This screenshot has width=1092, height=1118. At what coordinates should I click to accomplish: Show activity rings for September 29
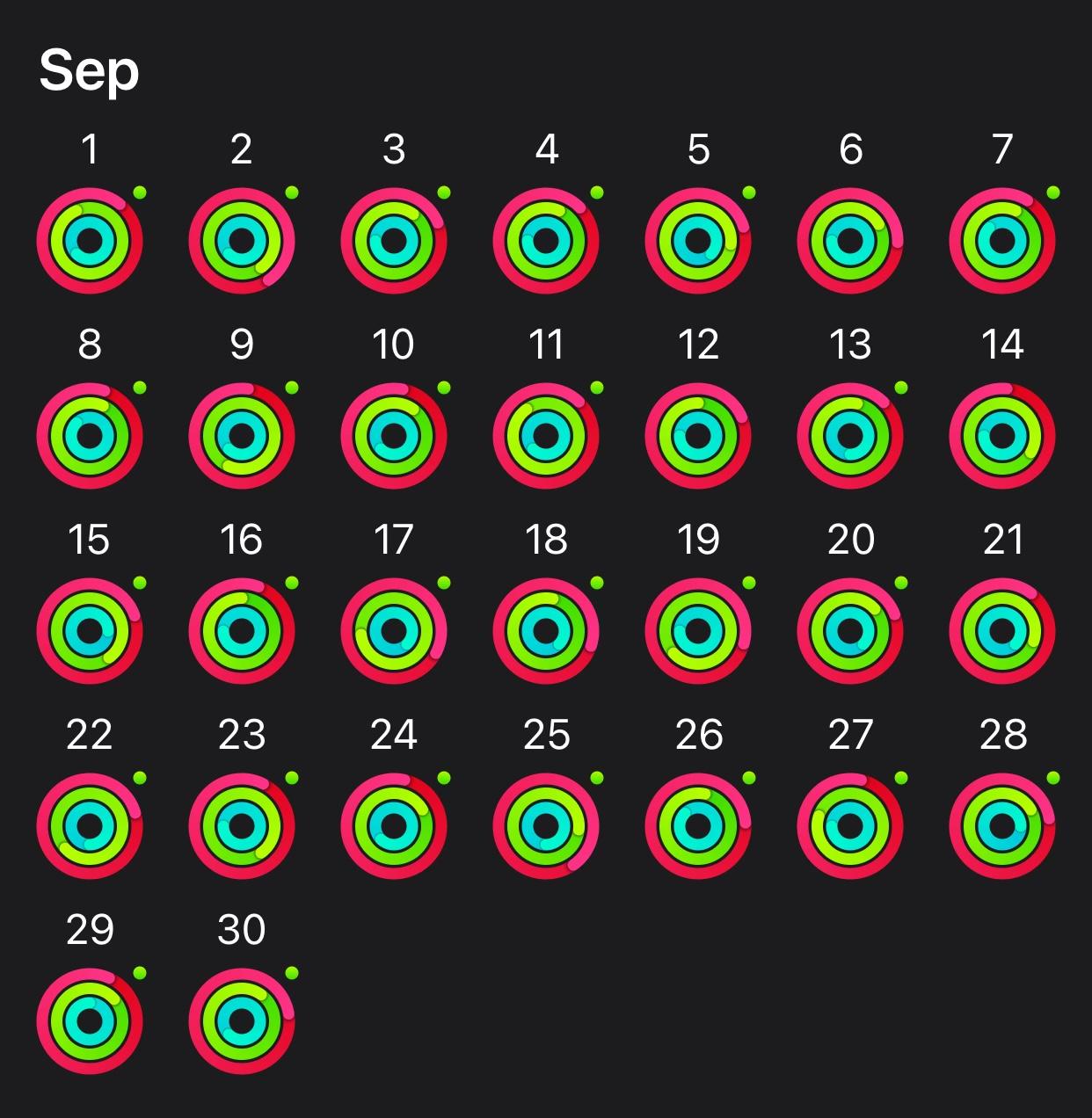tap(90, 1021)
